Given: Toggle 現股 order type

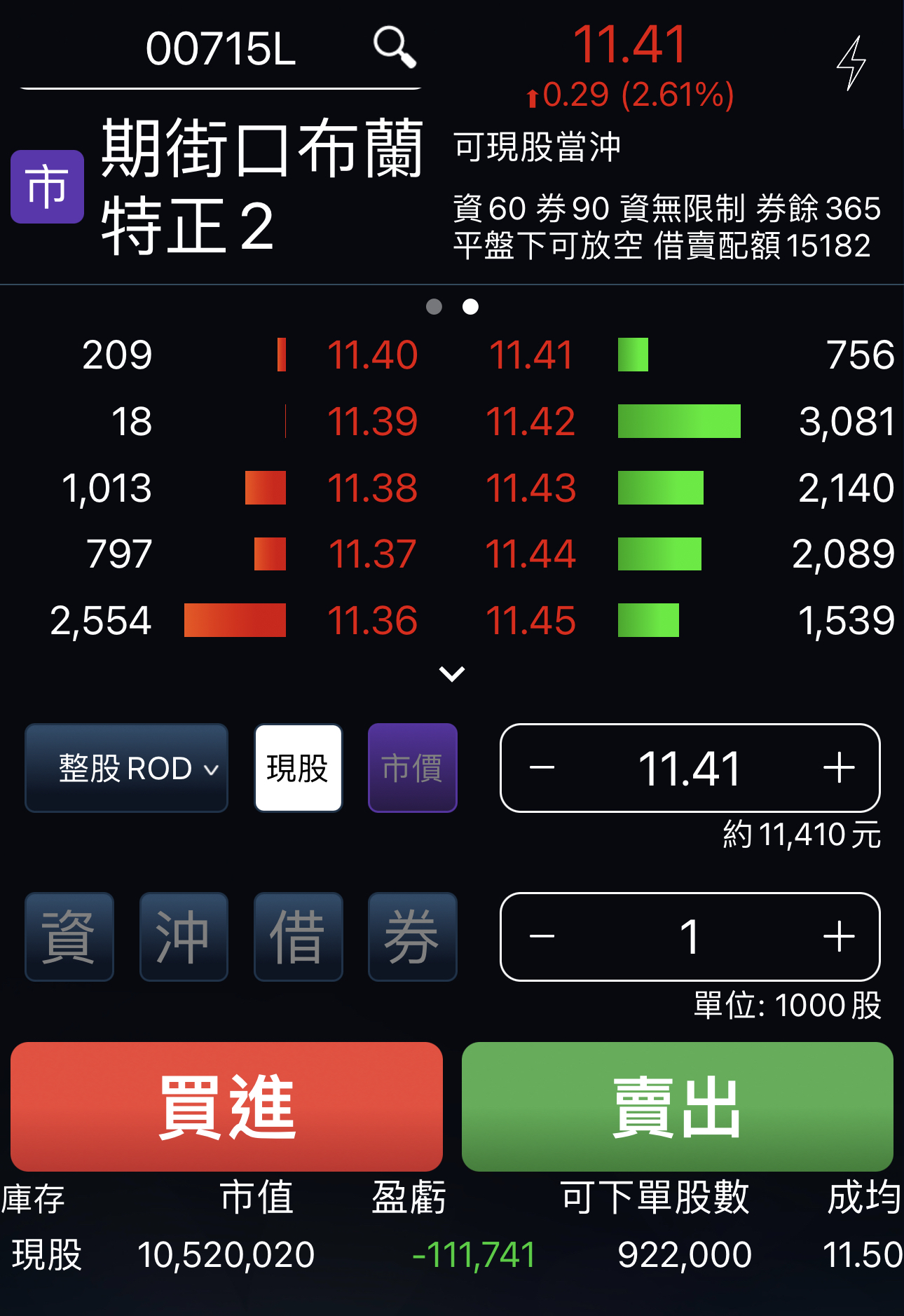Looking at the screenshot, I should [x=298, y=768].
